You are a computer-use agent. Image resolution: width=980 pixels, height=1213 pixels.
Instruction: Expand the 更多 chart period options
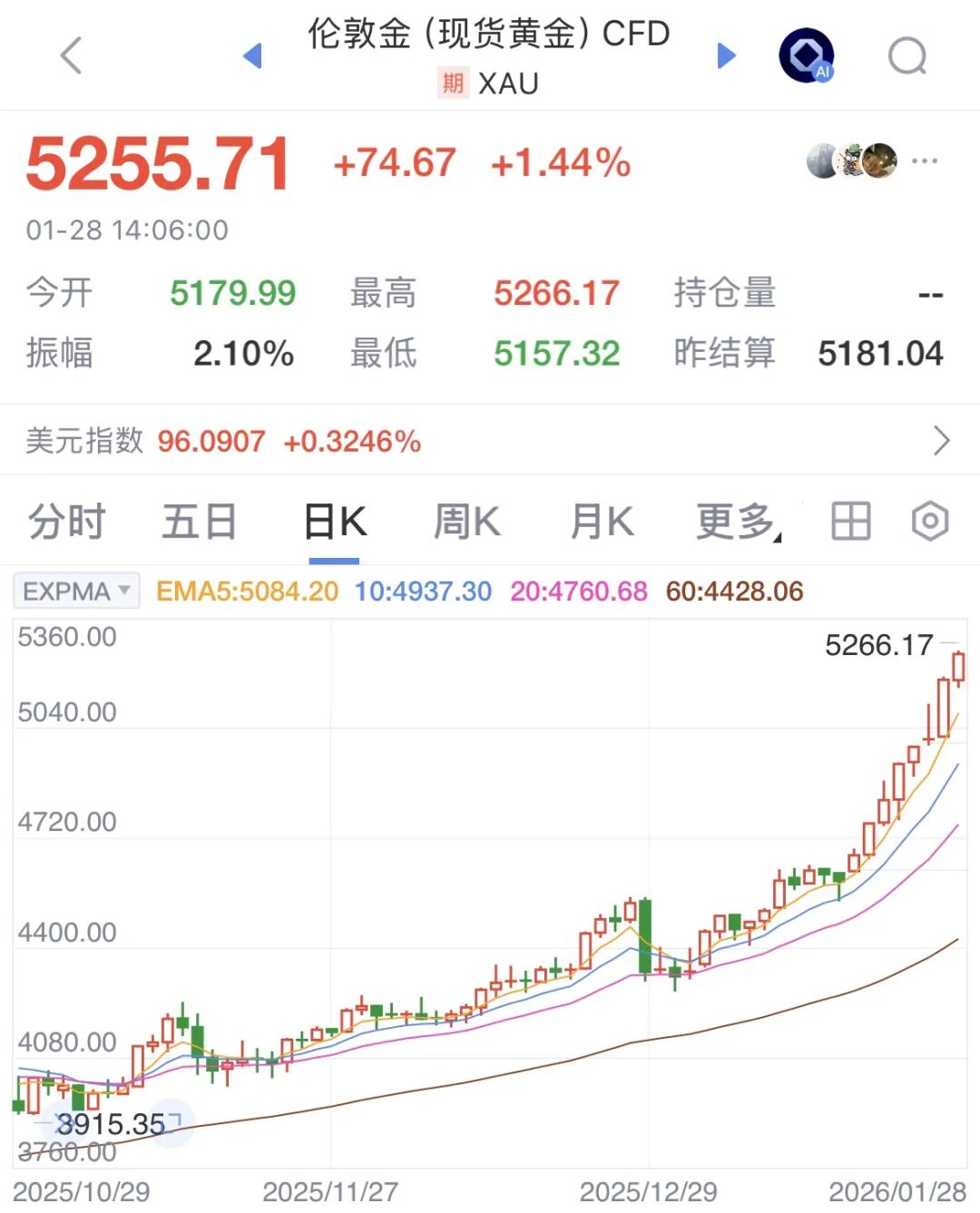[737, 523]
